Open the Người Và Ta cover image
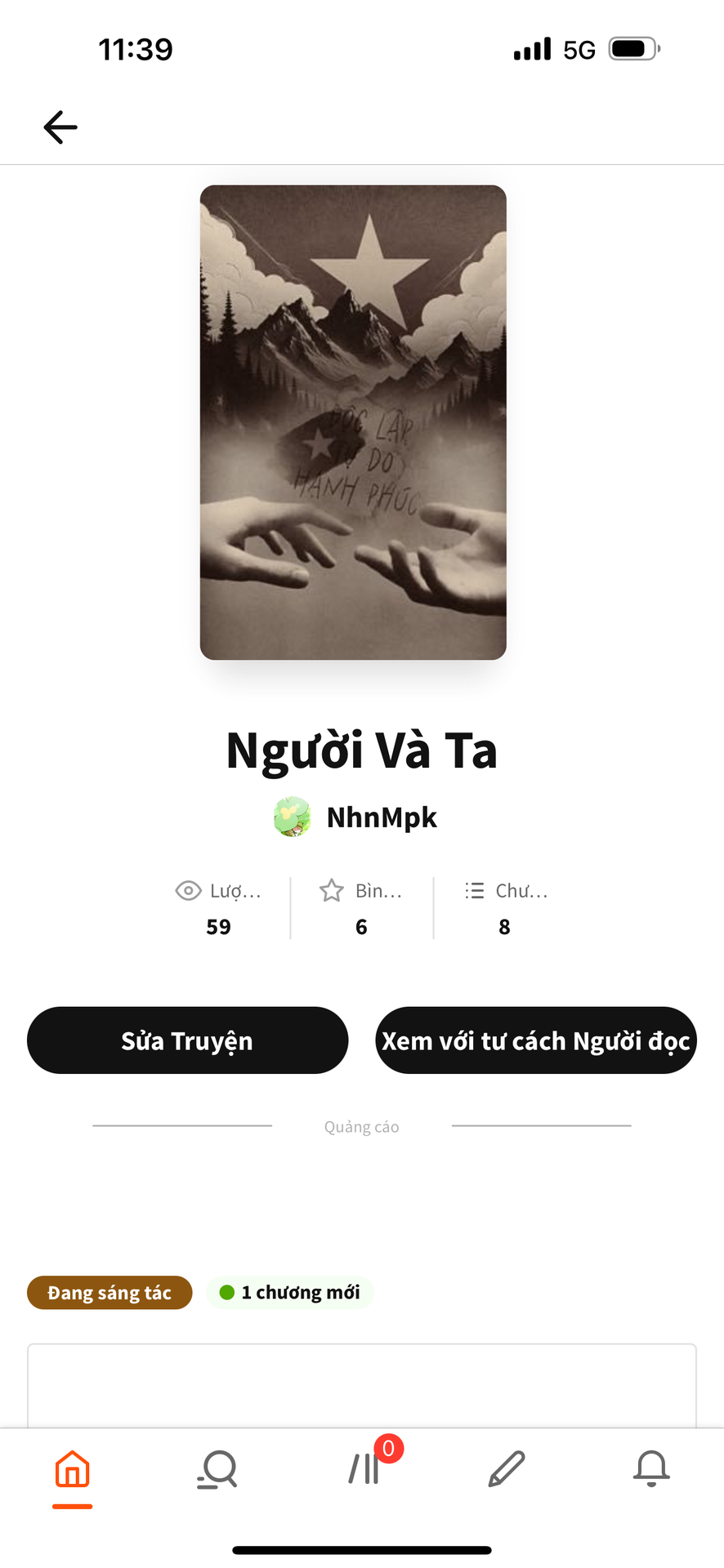The image size is (724, 1568). (x=353, y=422)
